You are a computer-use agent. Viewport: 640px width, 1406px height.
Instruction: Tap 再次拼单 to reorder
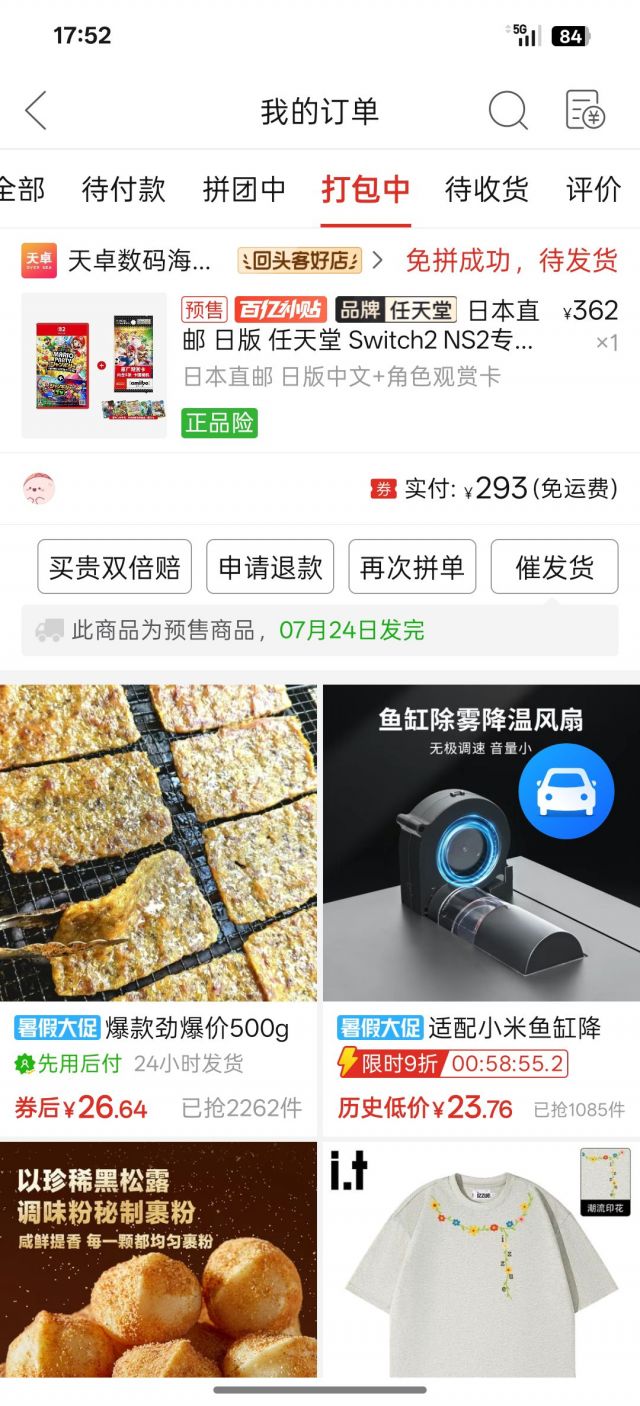click(x=412, y=568)
